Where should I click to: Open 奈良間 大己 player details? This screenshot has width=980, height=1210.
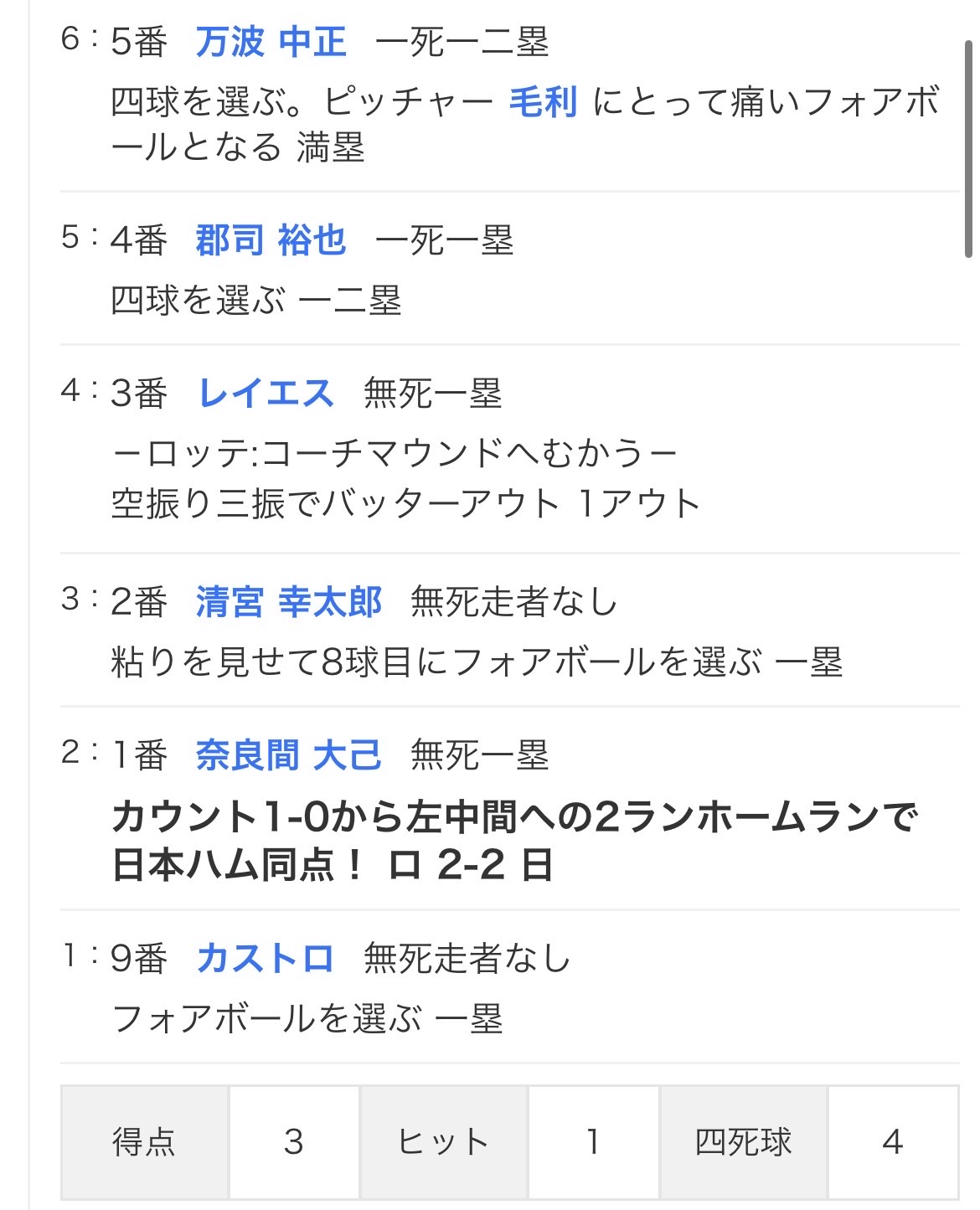[289, 755]
